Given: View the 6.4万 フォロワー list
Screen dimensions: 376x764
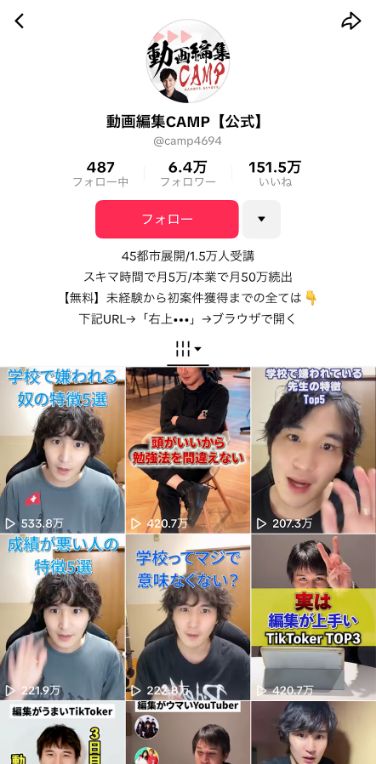Looking at the screenshot, I should pyautogui.click(x=188, y=174).
